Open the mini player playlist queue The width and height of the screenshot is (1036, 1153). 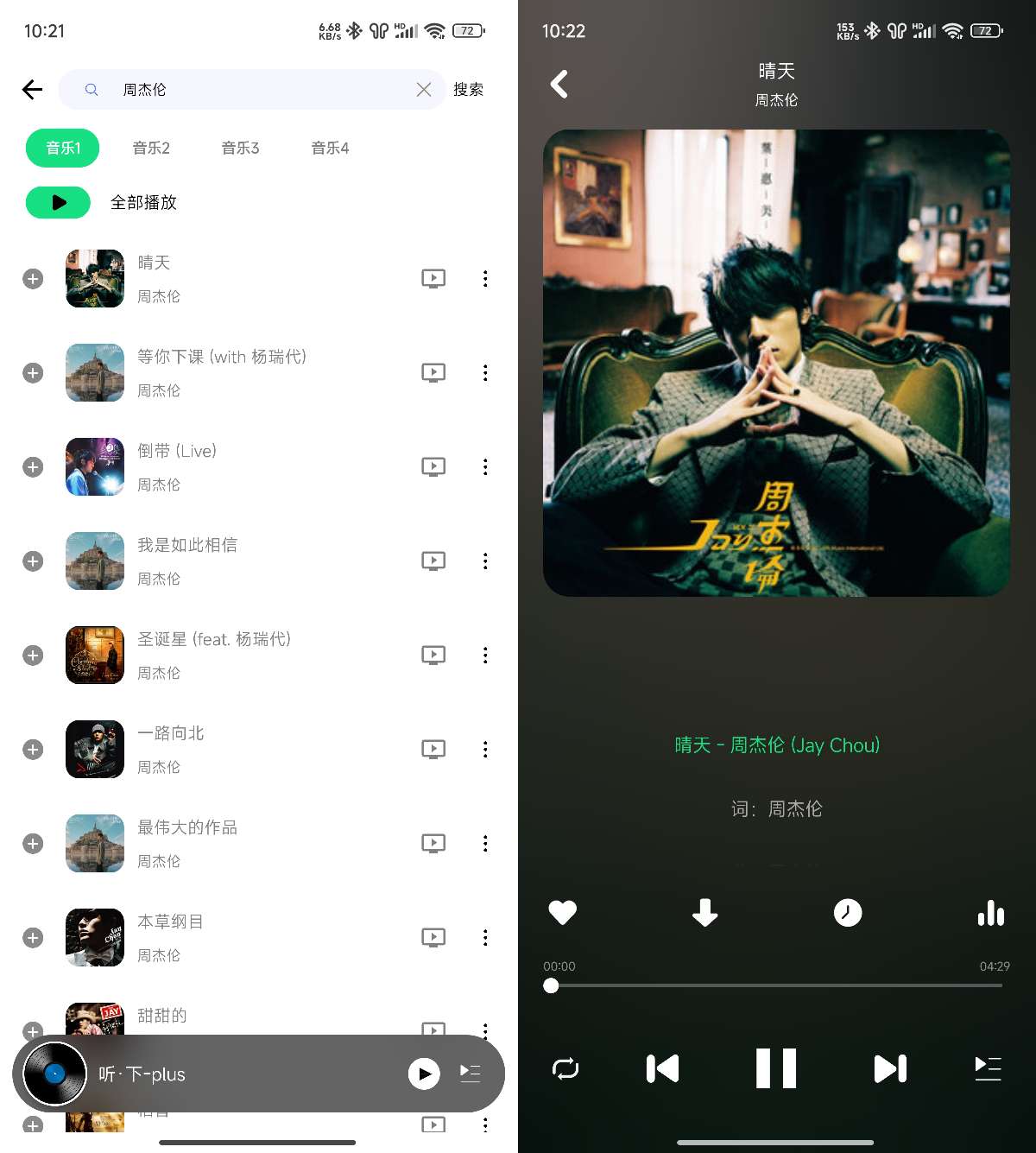(x=471, y=1074)
